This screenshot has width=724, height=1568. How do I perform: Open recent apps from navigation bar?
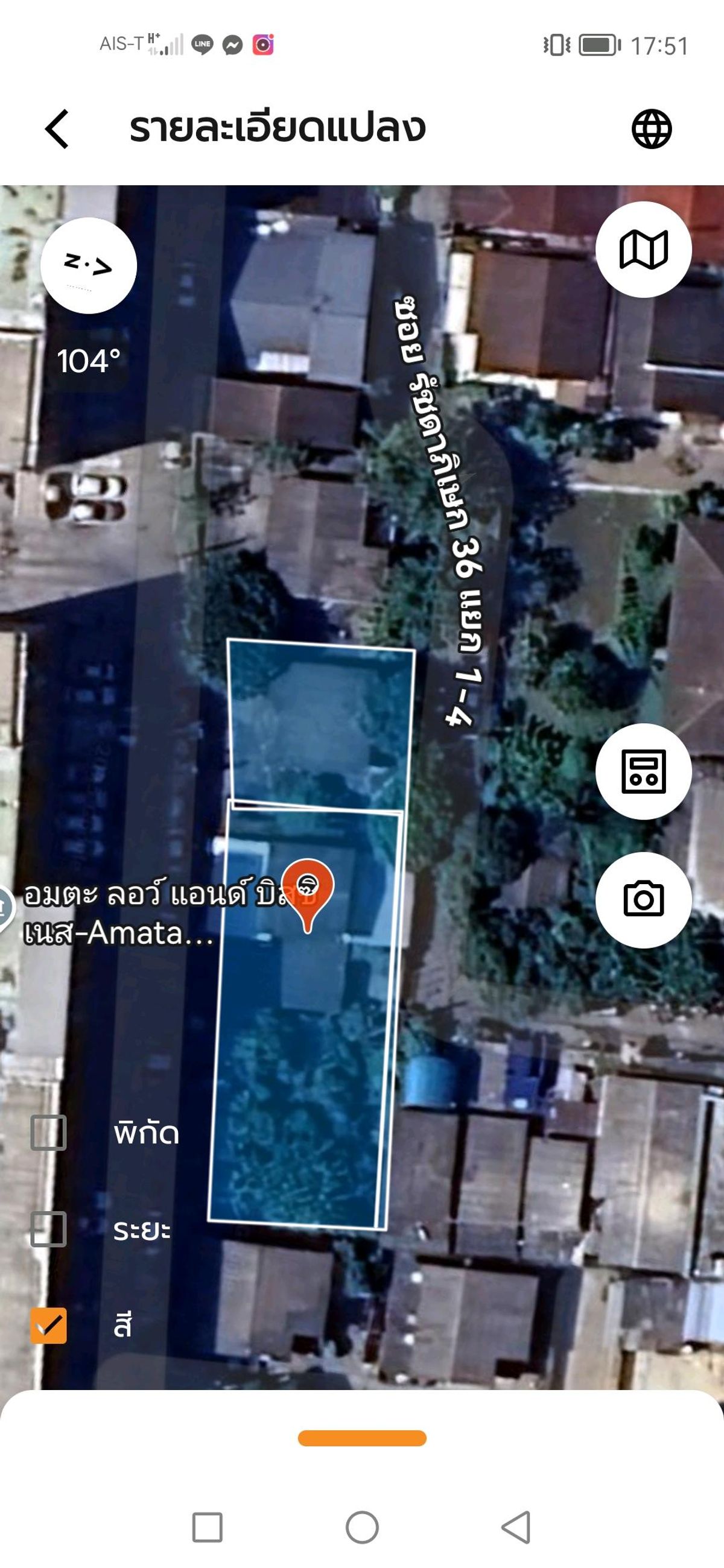207,1528
